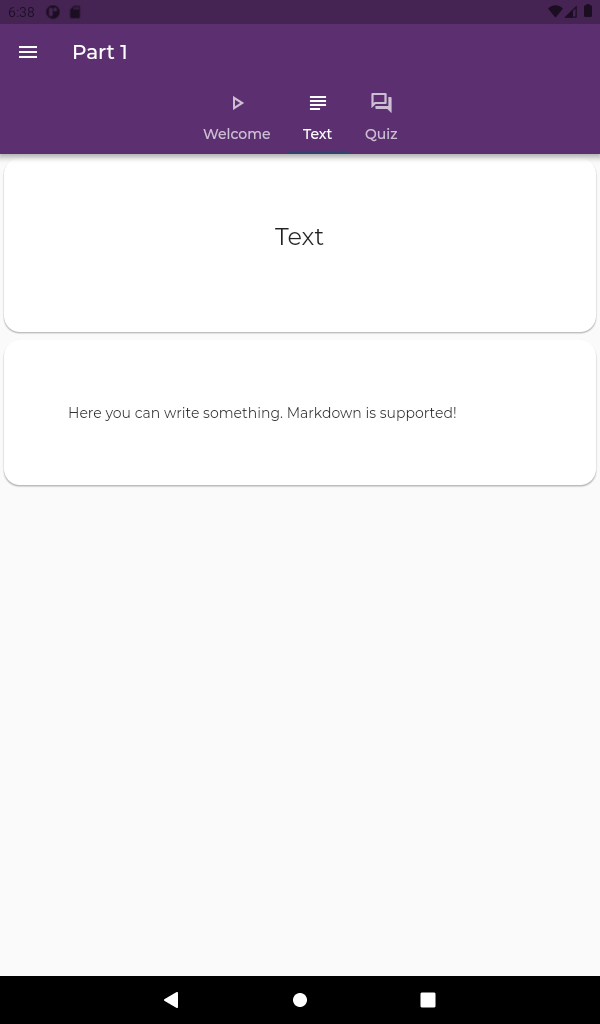Tap the system home button
The width and height of the screenshot is (600, 1024).
pyautogui.click(x=300, y=1000)
